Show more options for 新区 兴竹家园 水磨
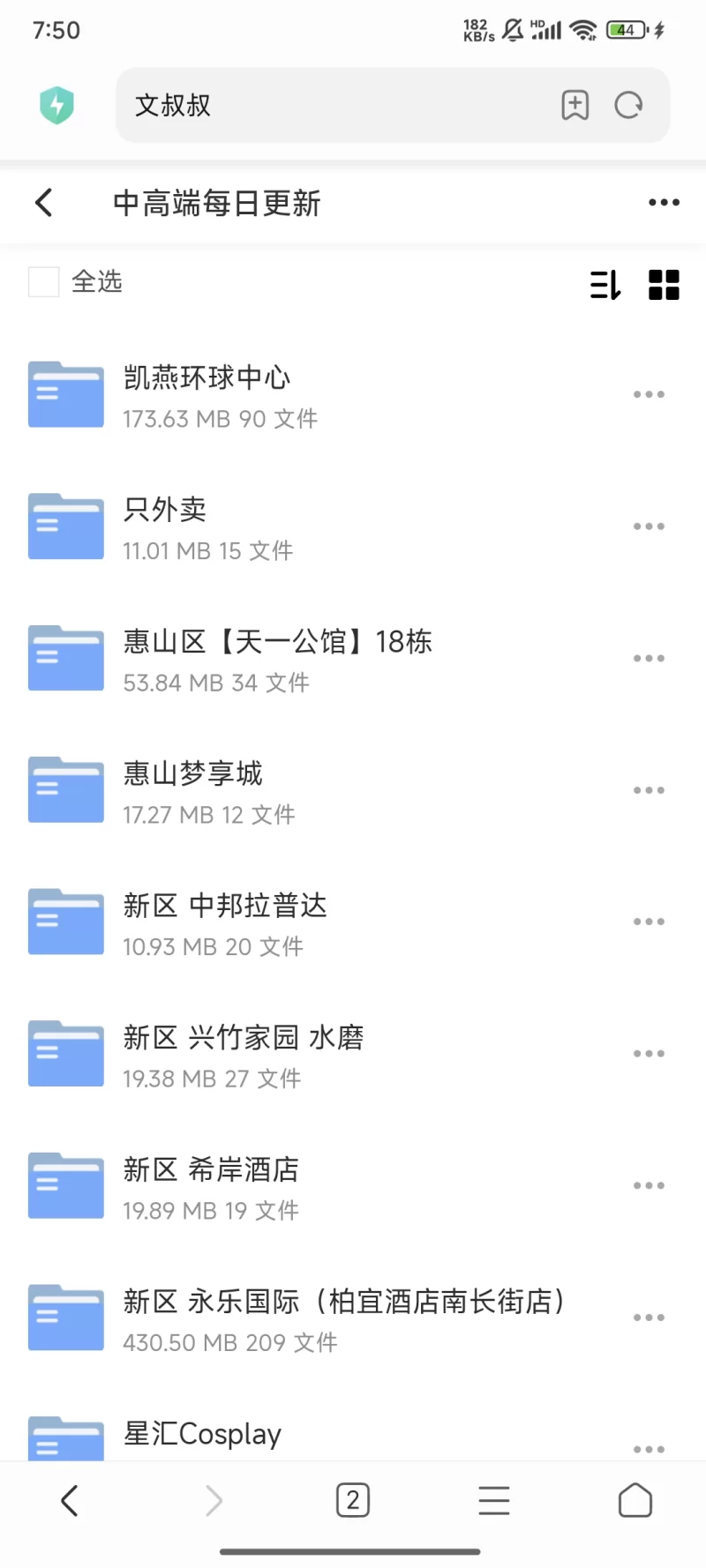 tap(649, 1054)
